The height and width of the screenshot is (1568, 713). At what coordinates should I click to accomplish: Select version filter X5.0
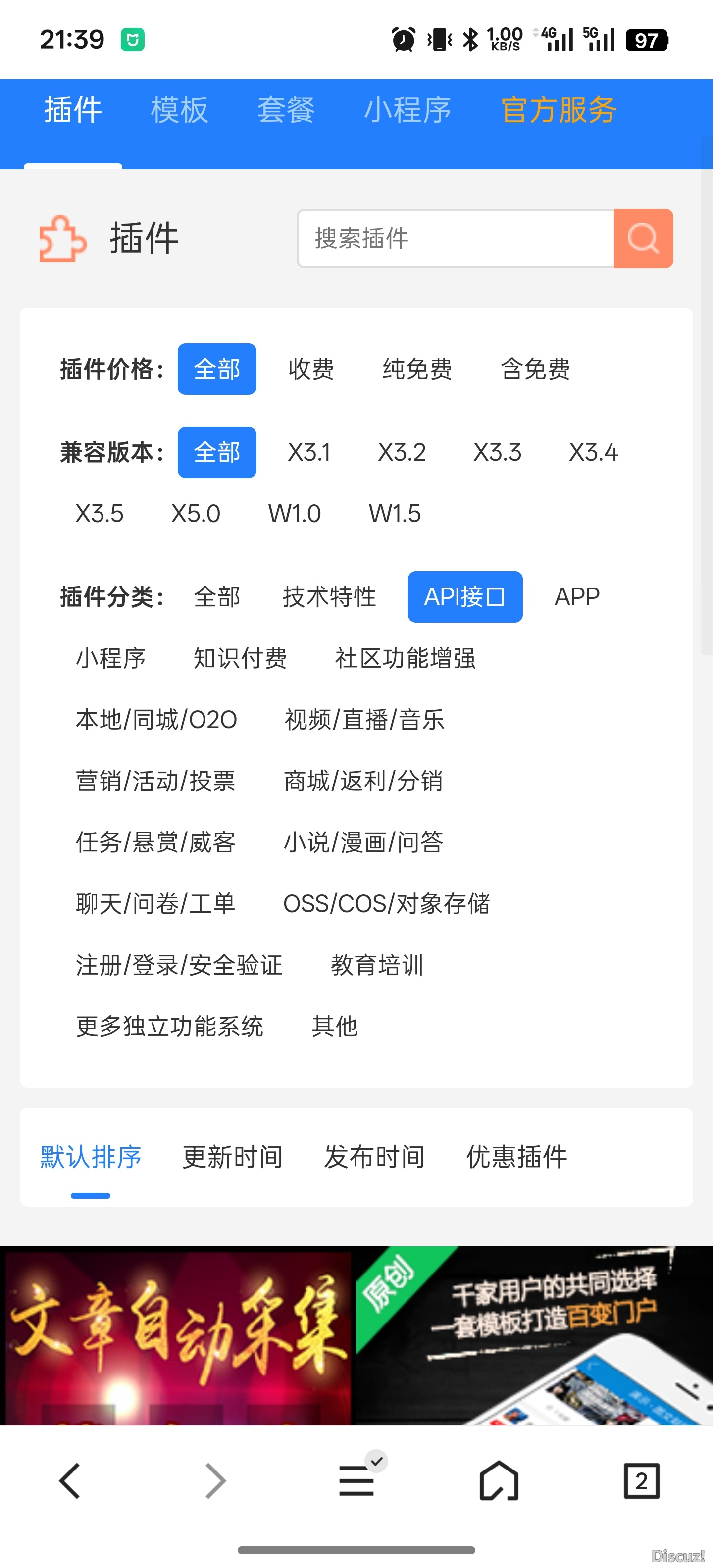tap(196, 514)
